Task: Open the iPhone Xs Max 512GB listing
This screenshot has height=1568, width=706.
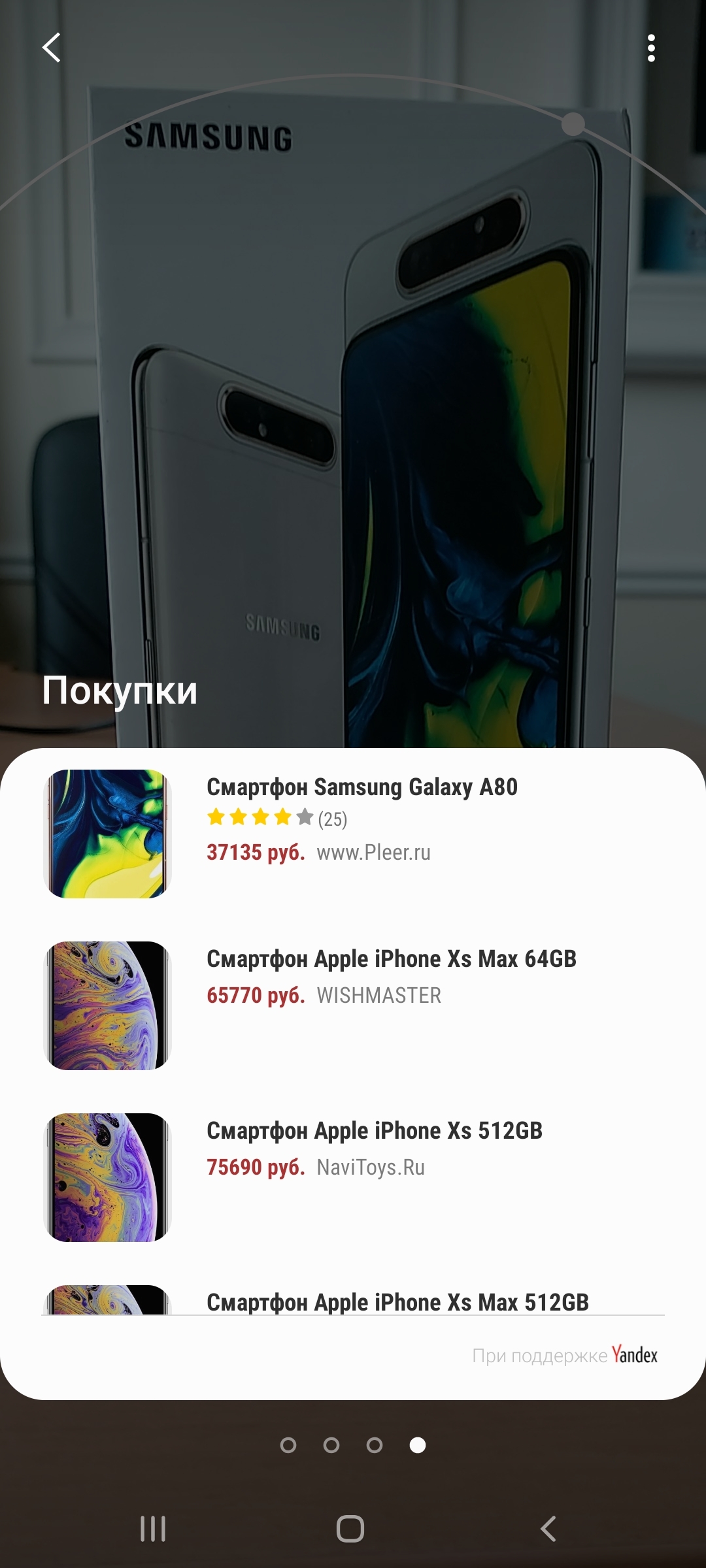Action: (353, 1299)
